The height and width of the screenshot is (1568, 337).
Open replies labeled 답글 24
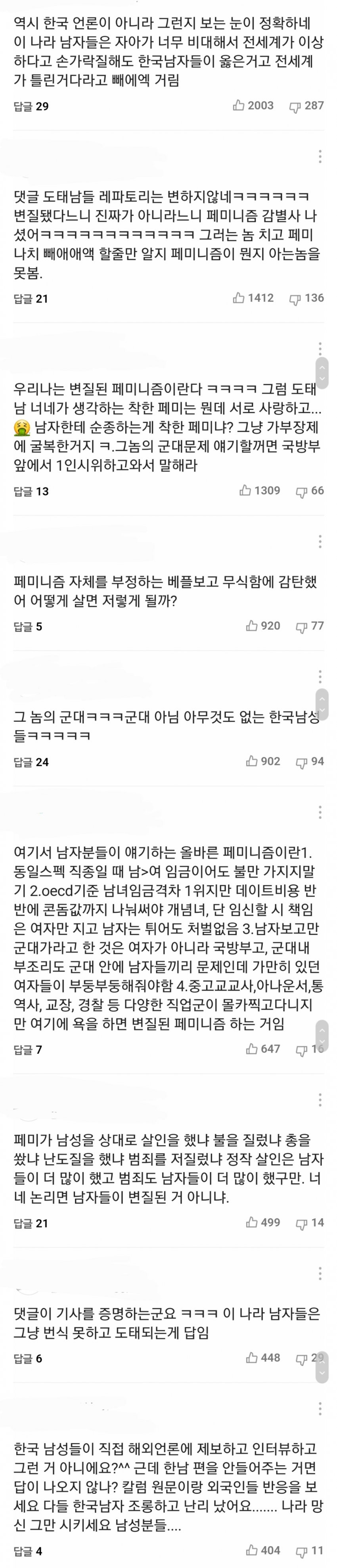[x=31, y=761]
